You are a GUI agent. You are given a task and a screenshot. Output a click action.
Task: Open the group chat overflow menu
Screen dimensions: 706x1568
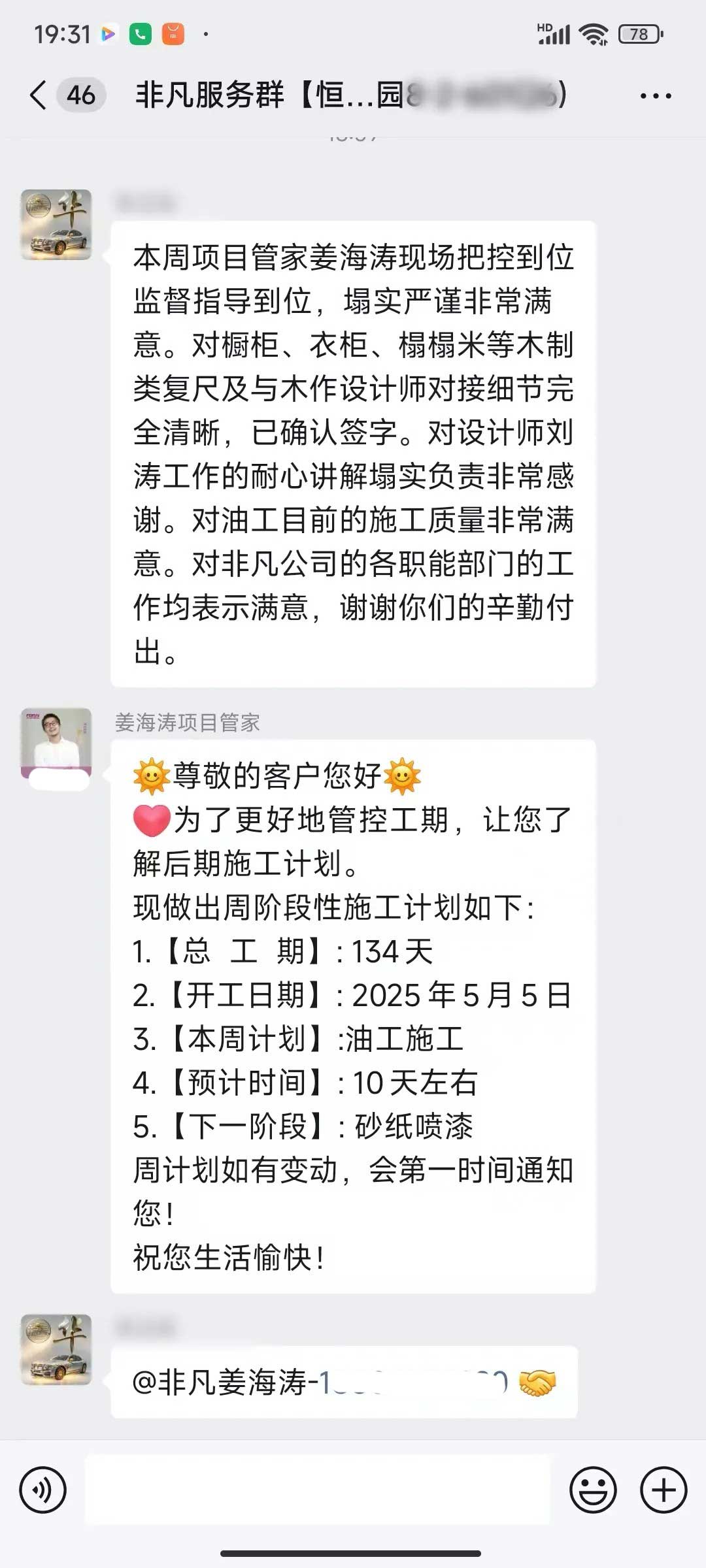point(655,96)
